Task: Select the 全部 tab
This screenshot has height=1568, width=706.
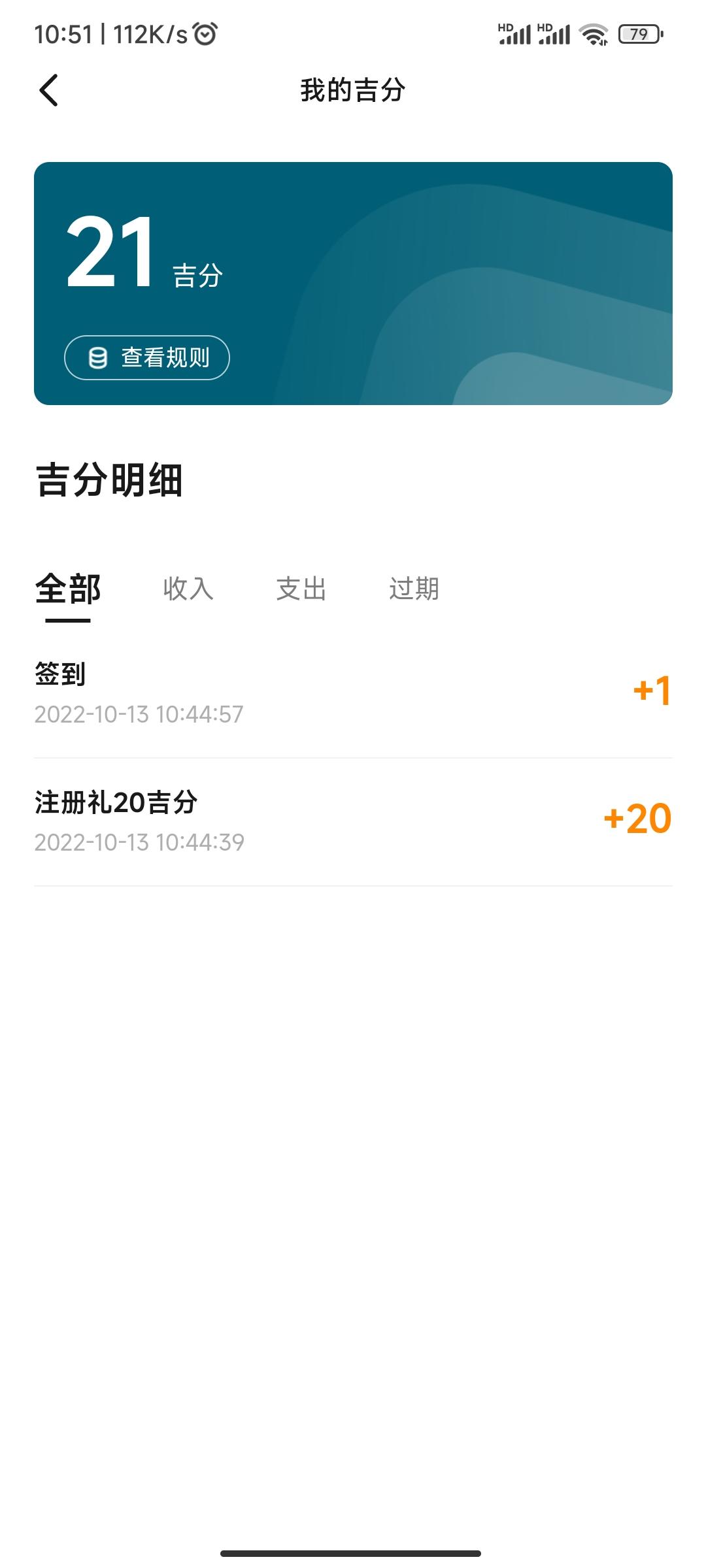Action: tap(68, 589)
